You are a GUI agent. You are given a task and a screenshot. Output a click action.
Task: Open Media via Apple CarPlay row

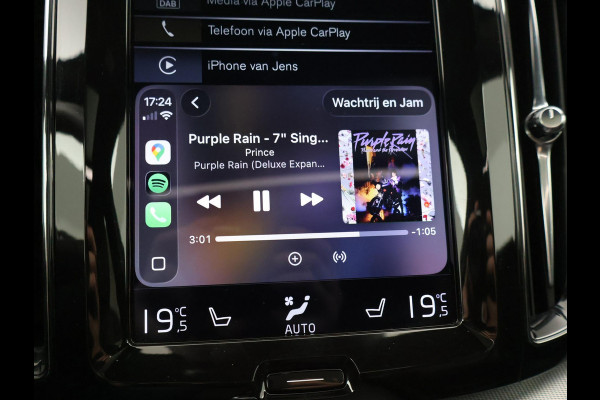[x=270, y=4]
